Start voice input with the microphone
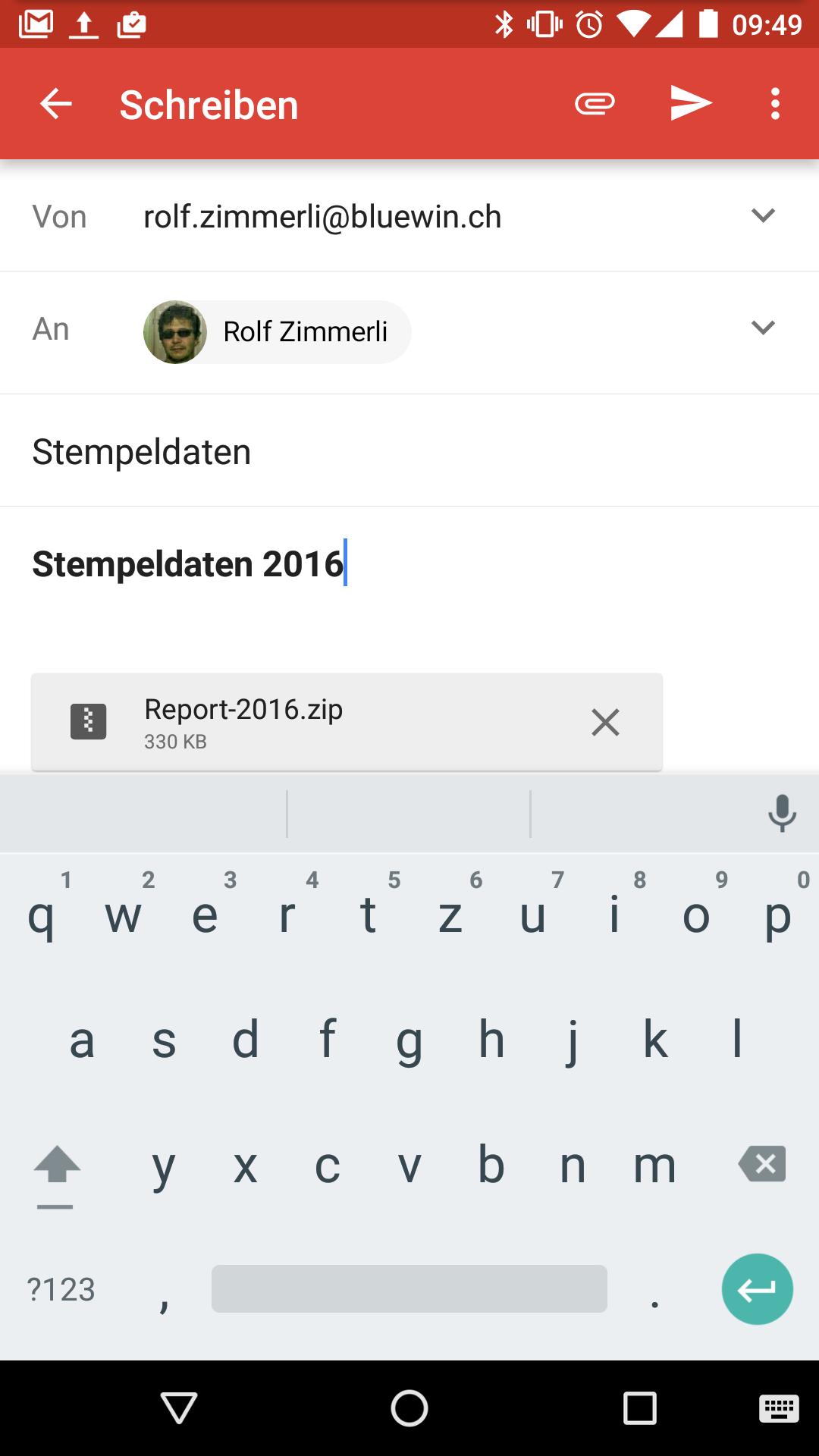 [x=782, y=814]
